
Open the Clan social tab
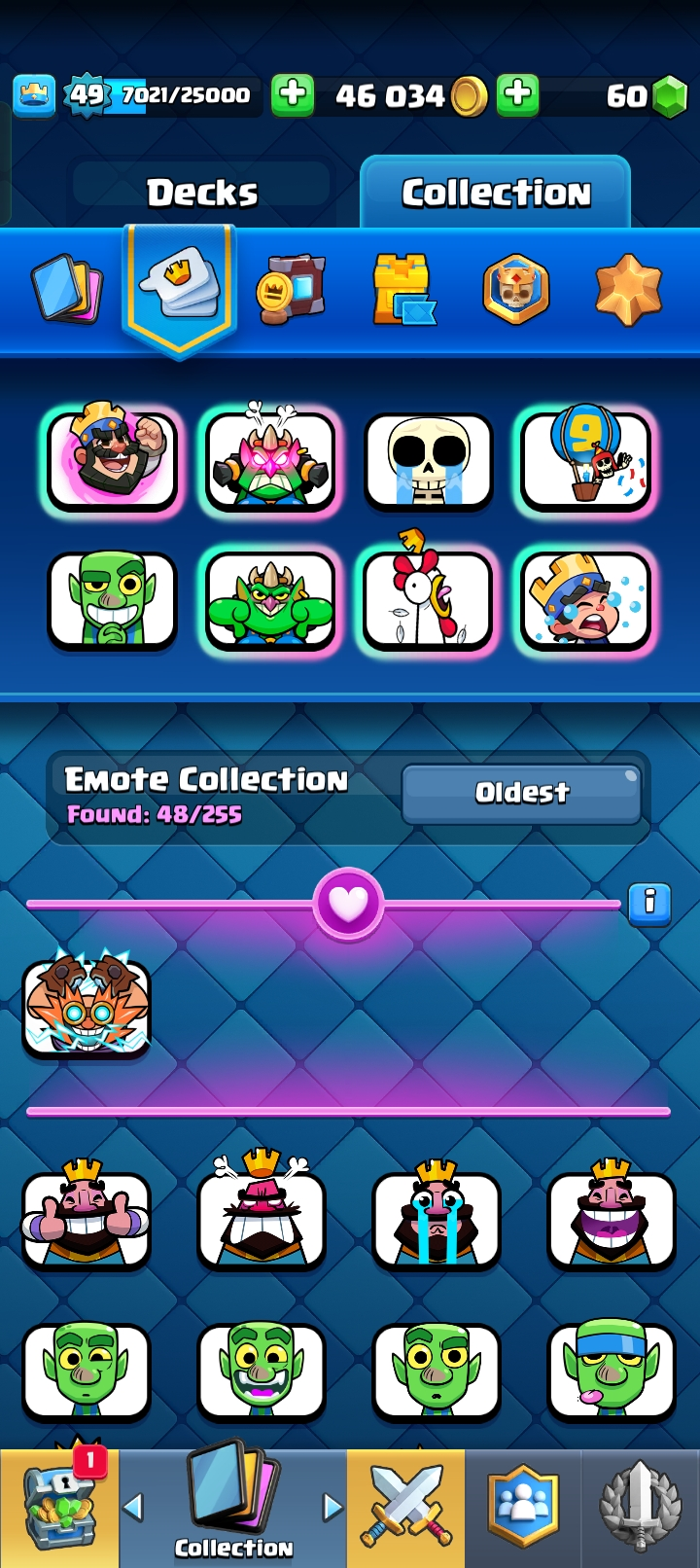(x=523, y=1508)
